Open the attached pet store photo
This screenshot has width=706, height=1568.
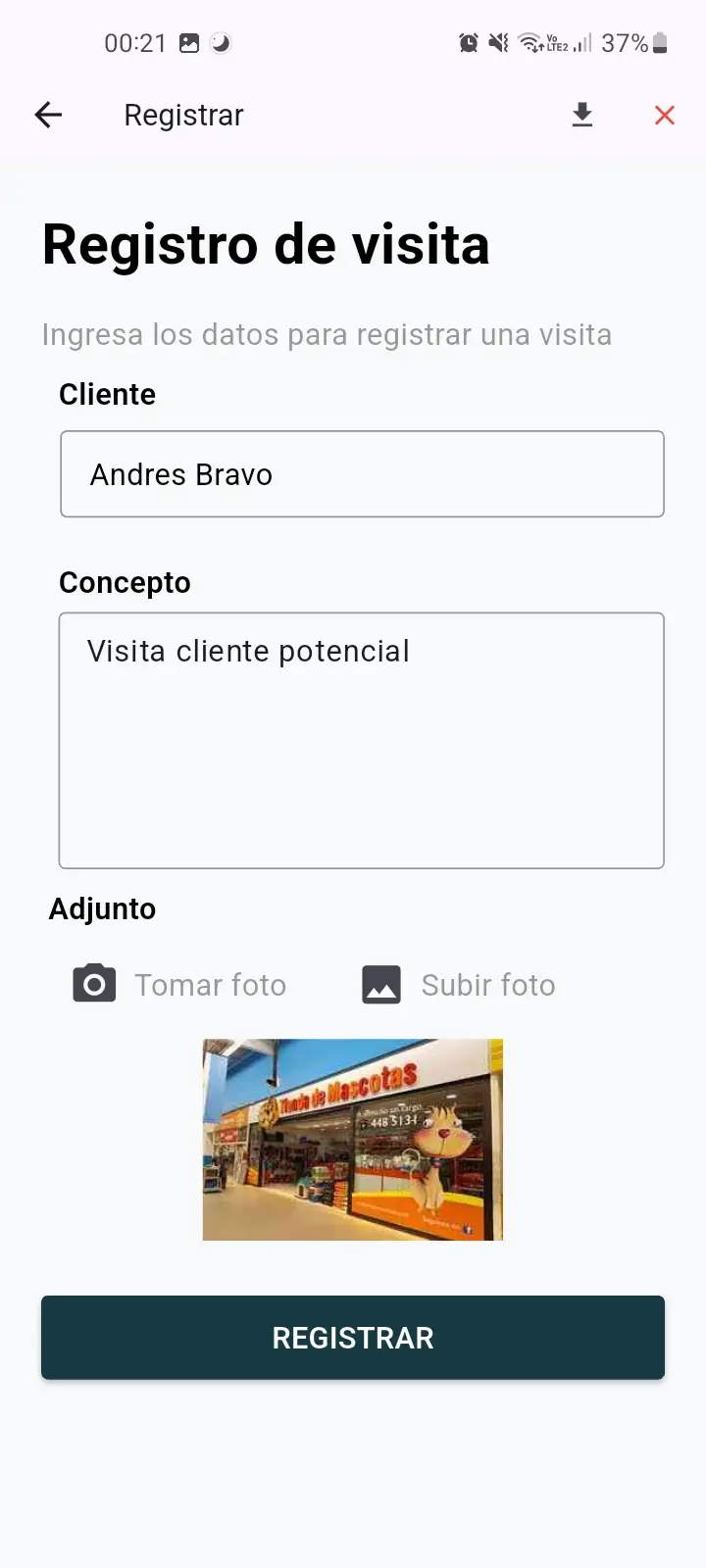353,1140
